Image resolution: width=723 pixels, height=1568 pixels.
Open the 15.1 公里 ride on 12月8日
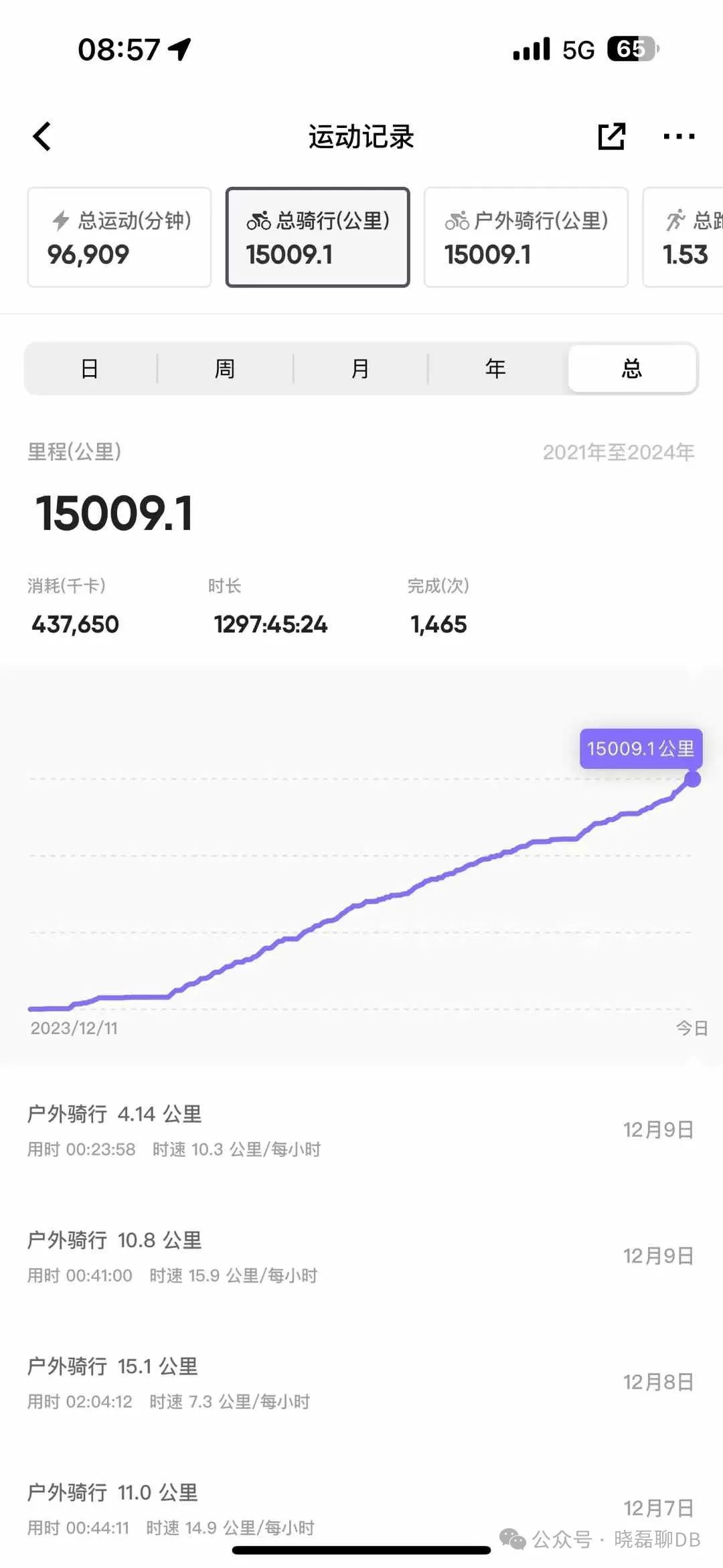pyautogui.click(x=360, y=1382)
